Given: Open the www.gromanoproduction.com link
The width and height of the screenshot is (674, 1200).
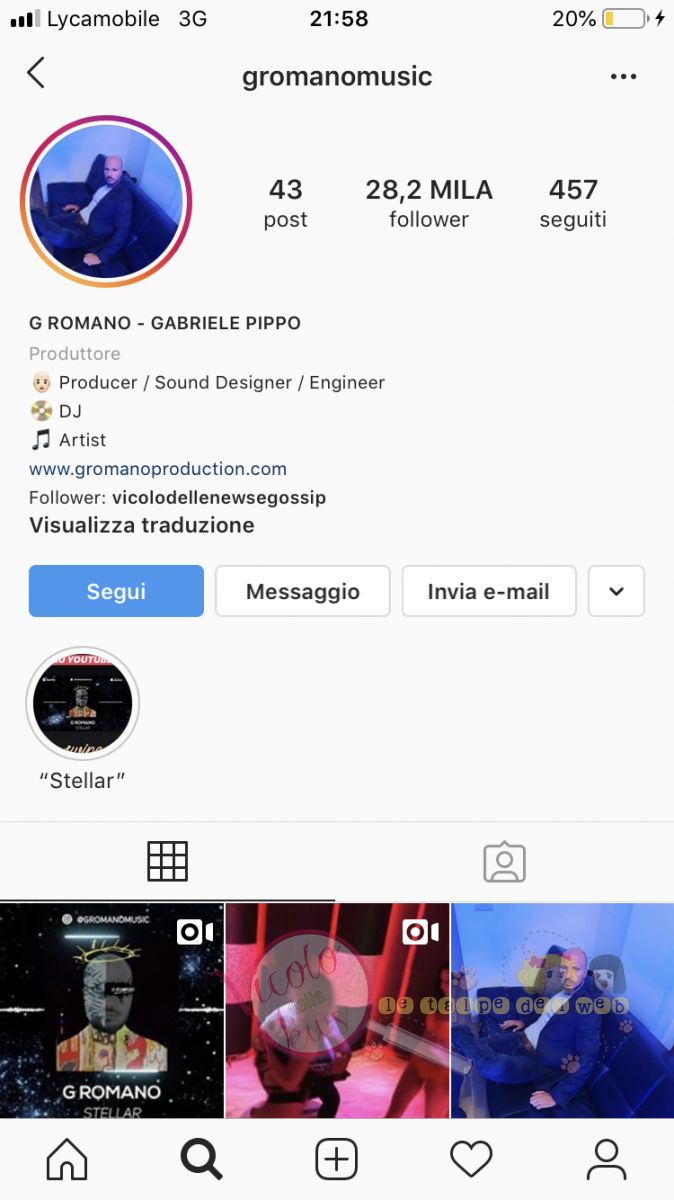Looking at the screenshot, I should [x=158, y=468].
